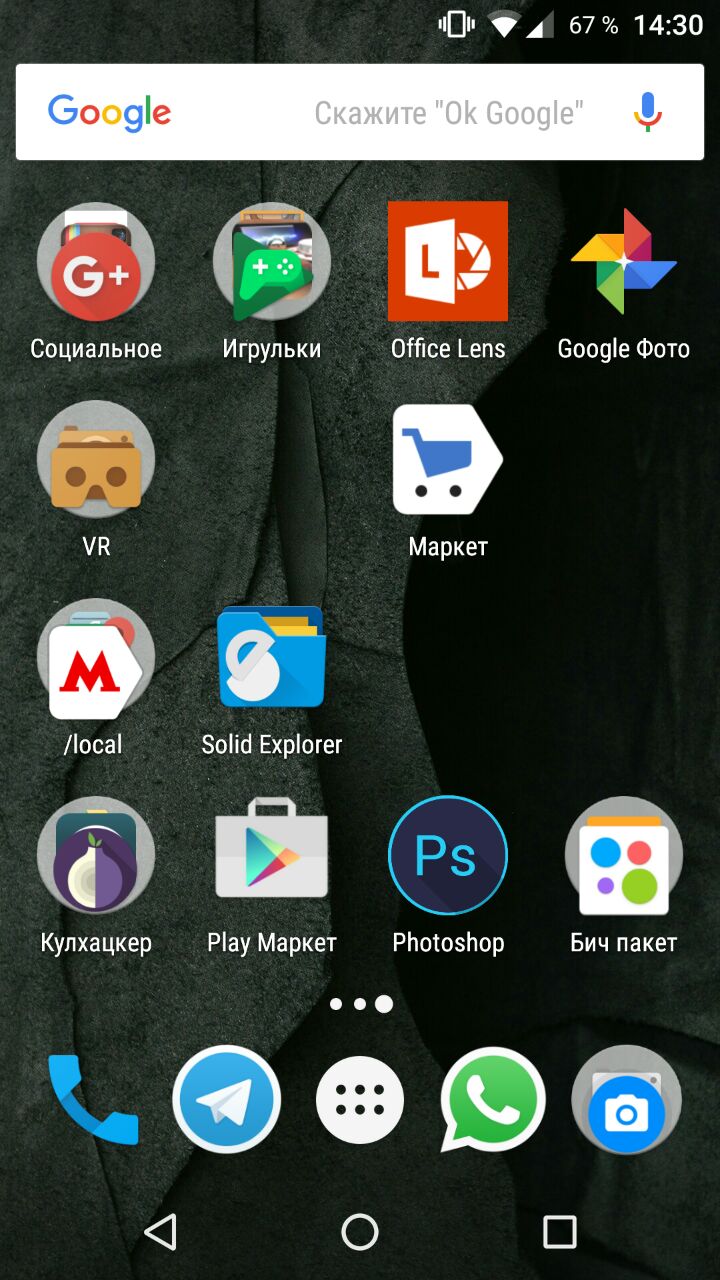Launch the Photoshop app
This screenshot has width=720, height=1280.
(448, 856)
